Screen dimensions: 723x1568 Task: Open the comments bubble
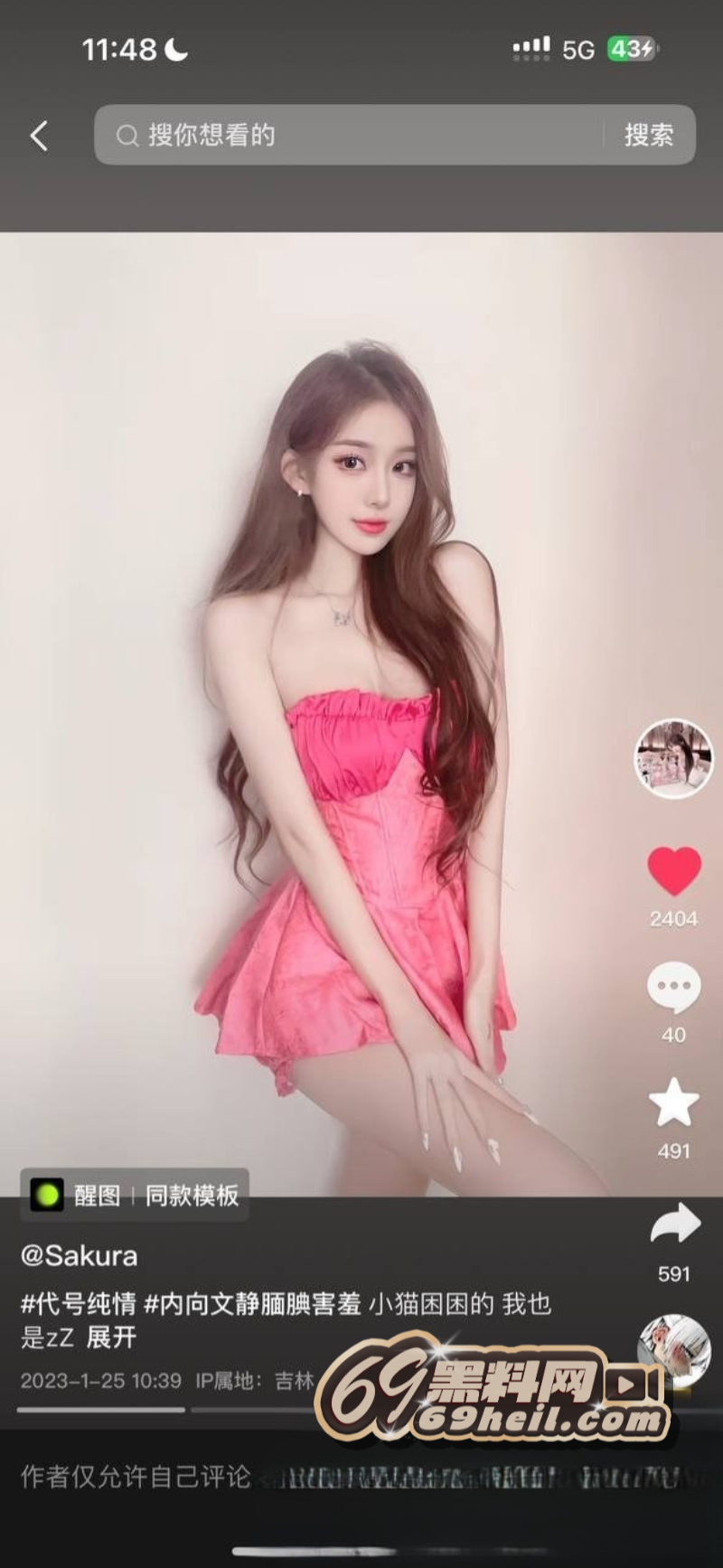[x=674, y=988]
